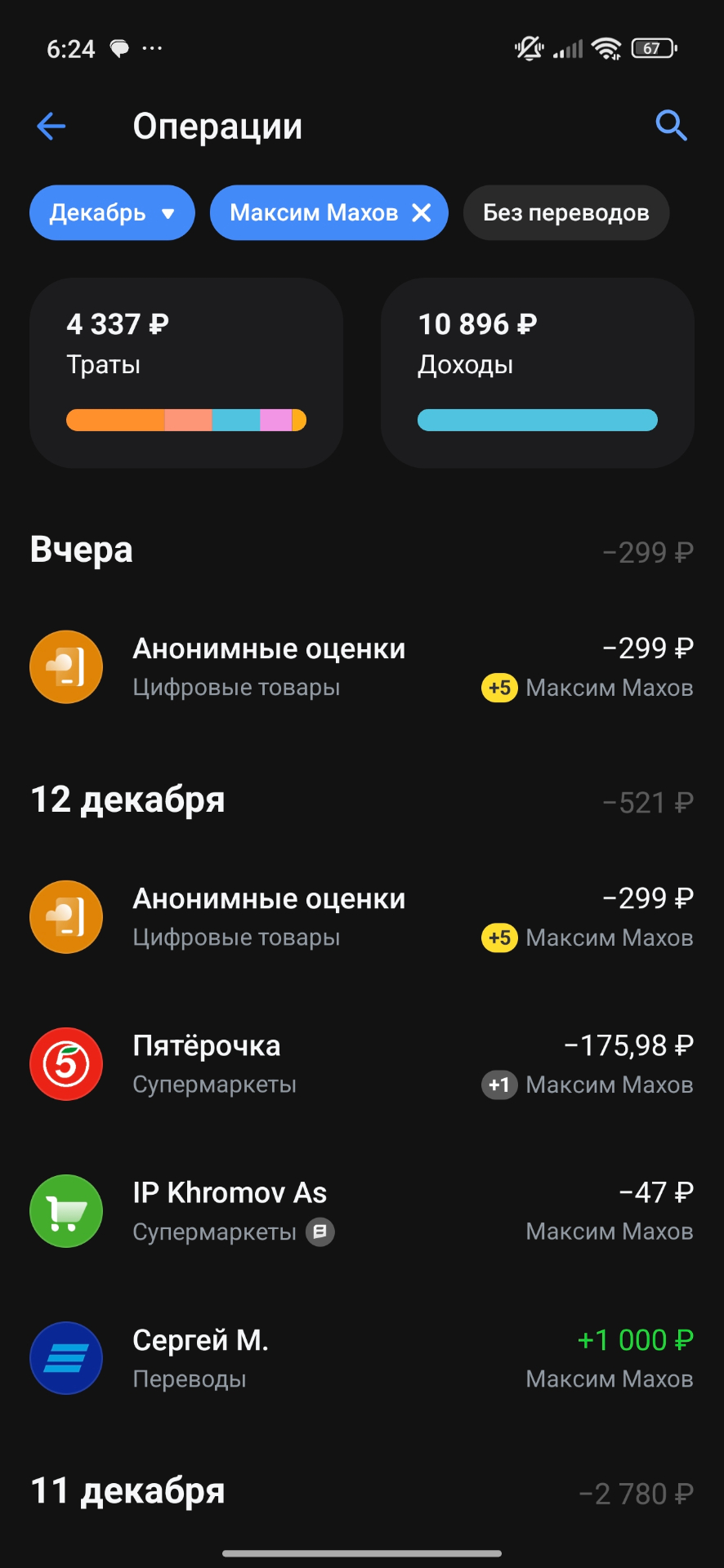Open the Декабрь month dropdown
The height and width of the screenshot is (1568, 724).
click(x=112, y=213)
